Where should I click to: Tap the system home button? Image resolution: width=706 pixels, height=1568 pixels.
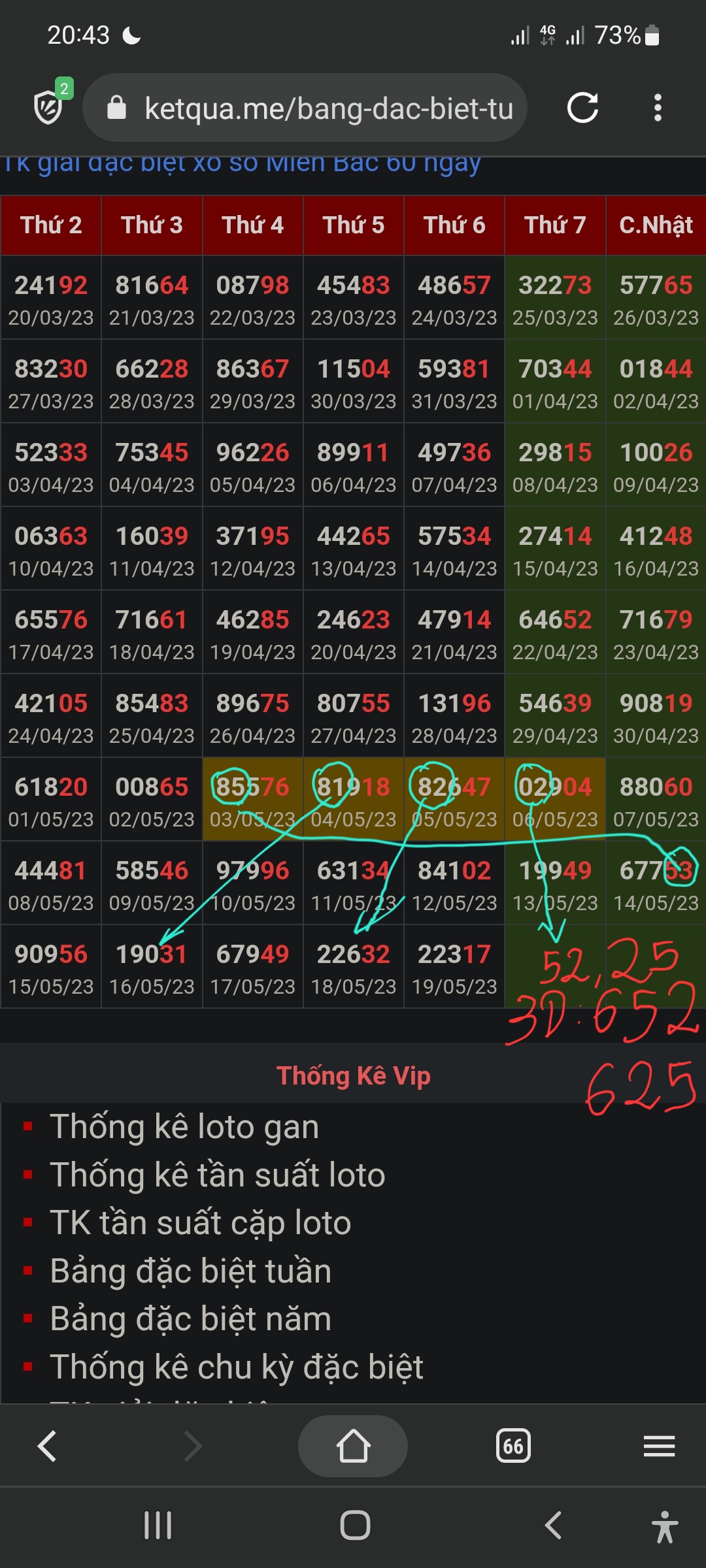pos(355,1526)
